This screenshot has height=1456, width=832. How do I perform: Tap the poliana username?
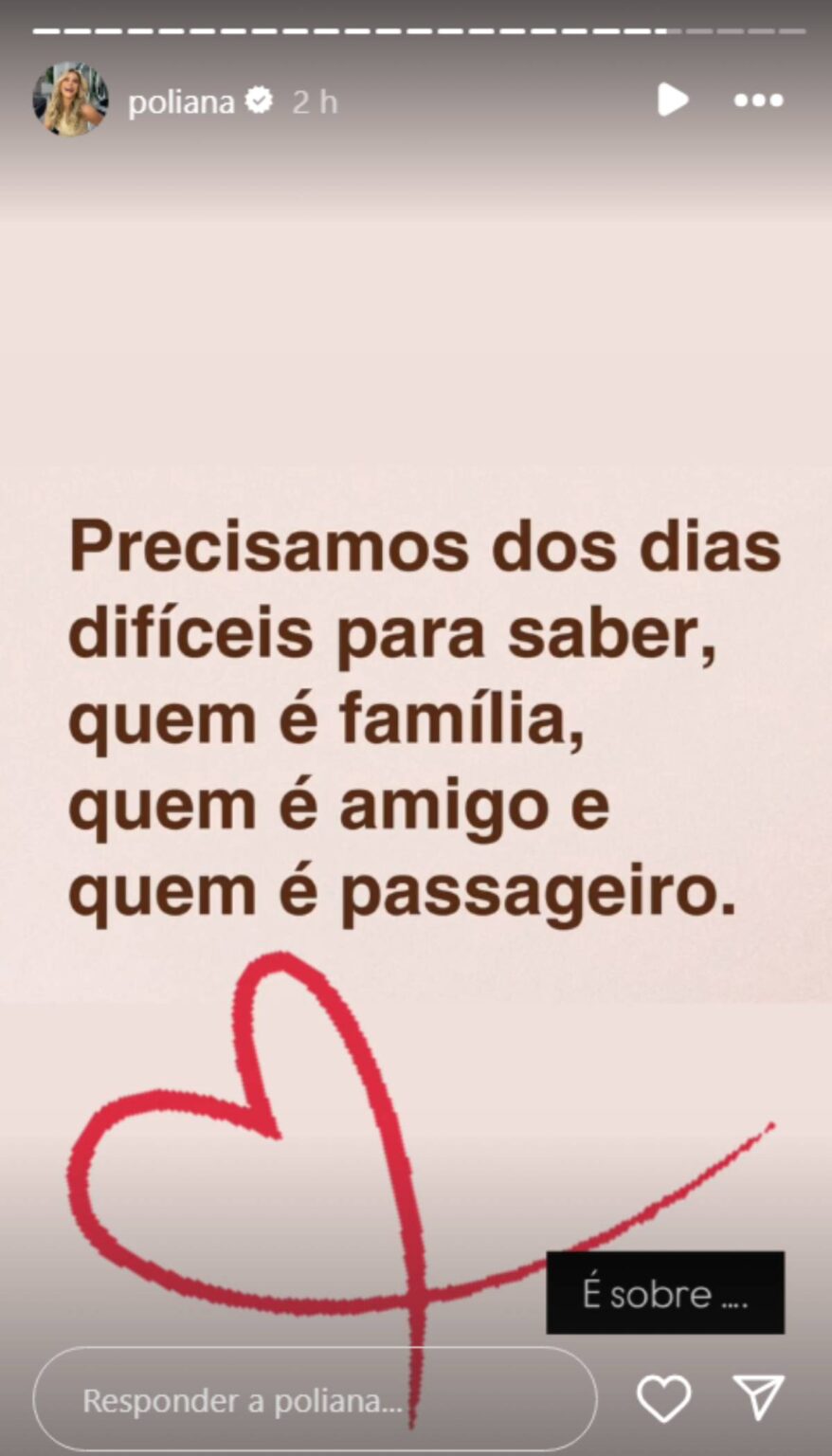tap(181, 101)
